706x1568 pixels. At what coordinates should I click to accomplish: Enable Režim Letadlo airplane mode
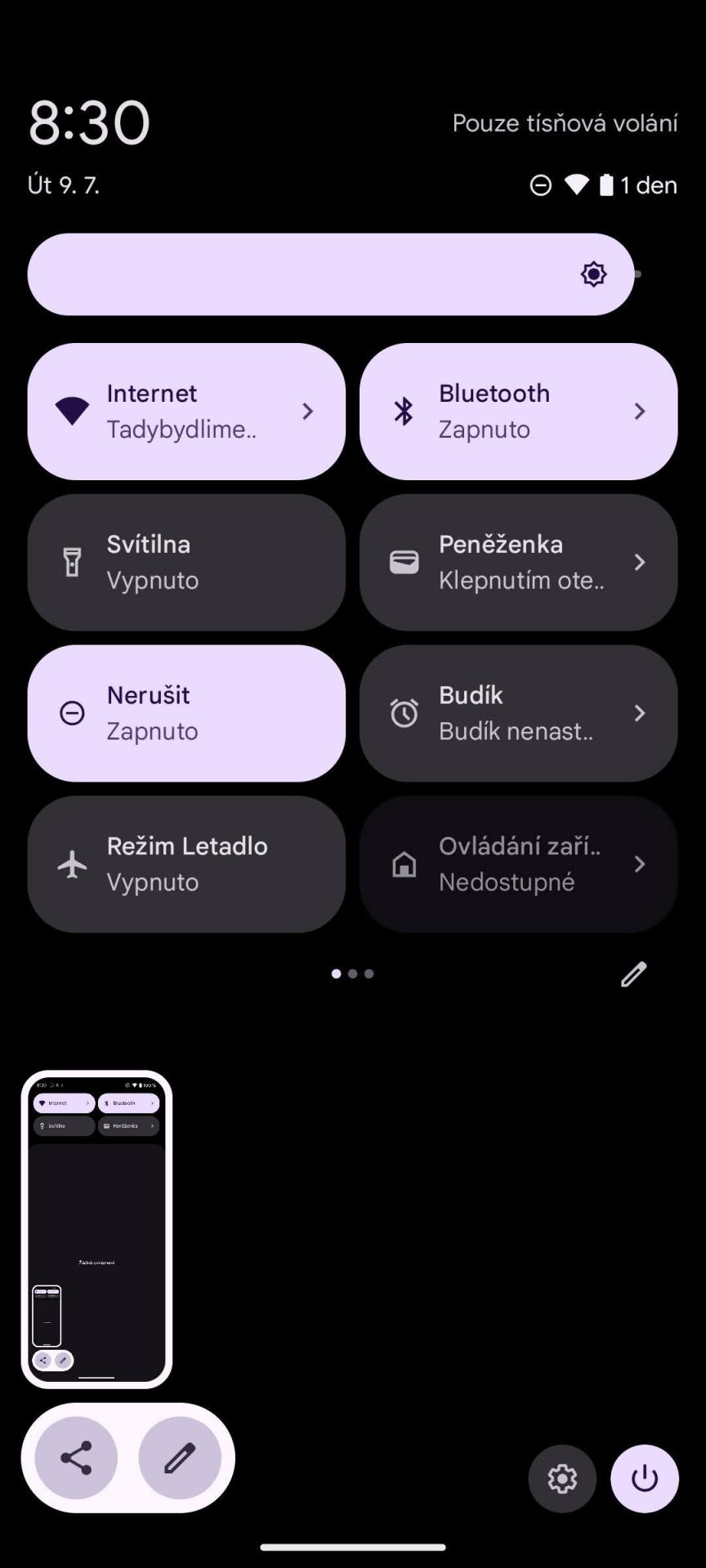click(186, 864)
